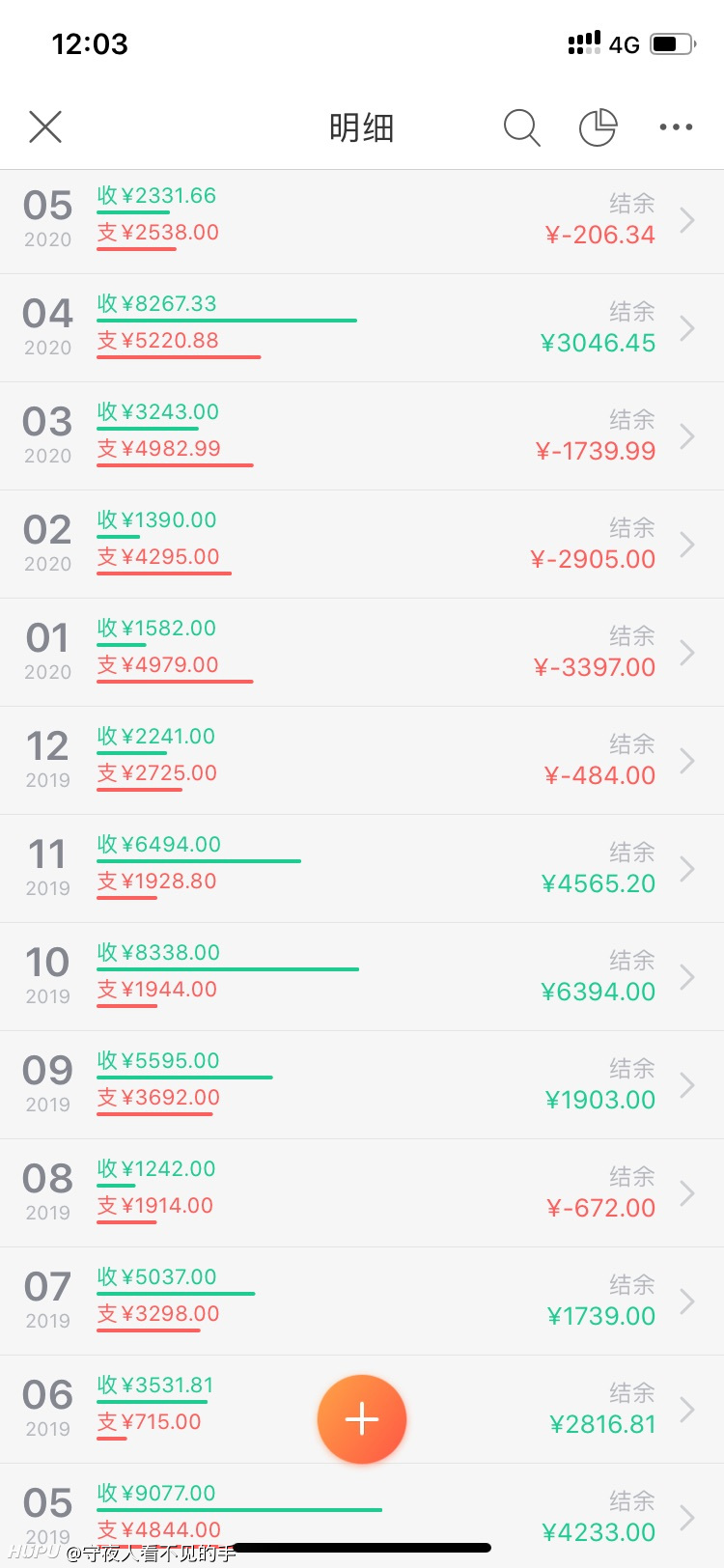
Task: Open May 2020 monthly details
Action: pyautogui.click(x=362, y=220)
